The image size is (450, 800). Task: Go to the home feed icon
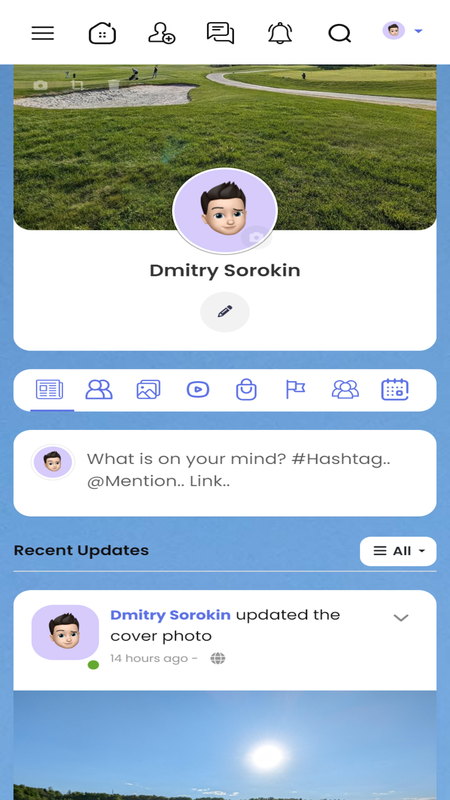coord(102,33)
